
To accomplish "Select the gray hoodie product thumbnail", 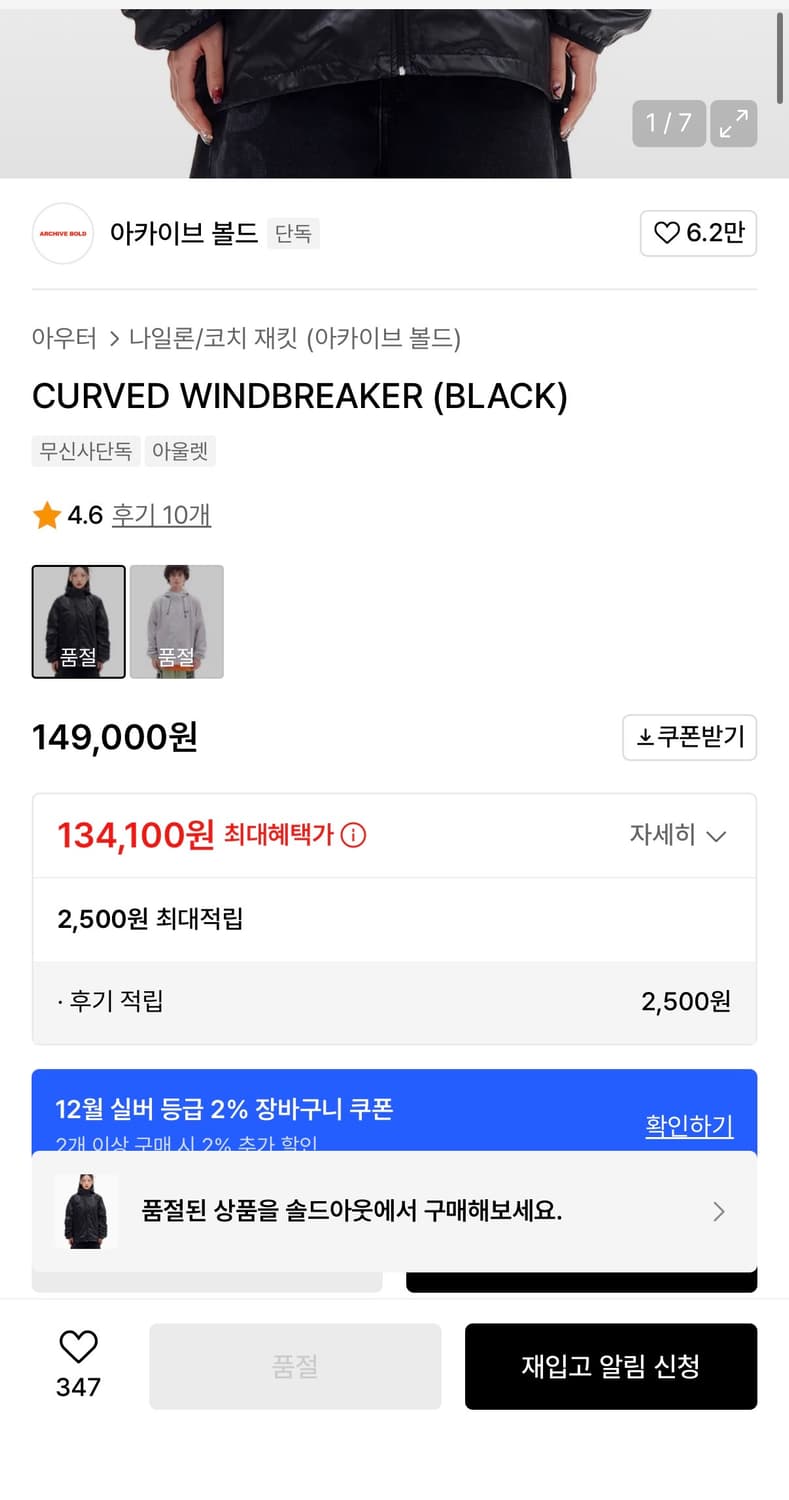I will click(x=176, y=621).
